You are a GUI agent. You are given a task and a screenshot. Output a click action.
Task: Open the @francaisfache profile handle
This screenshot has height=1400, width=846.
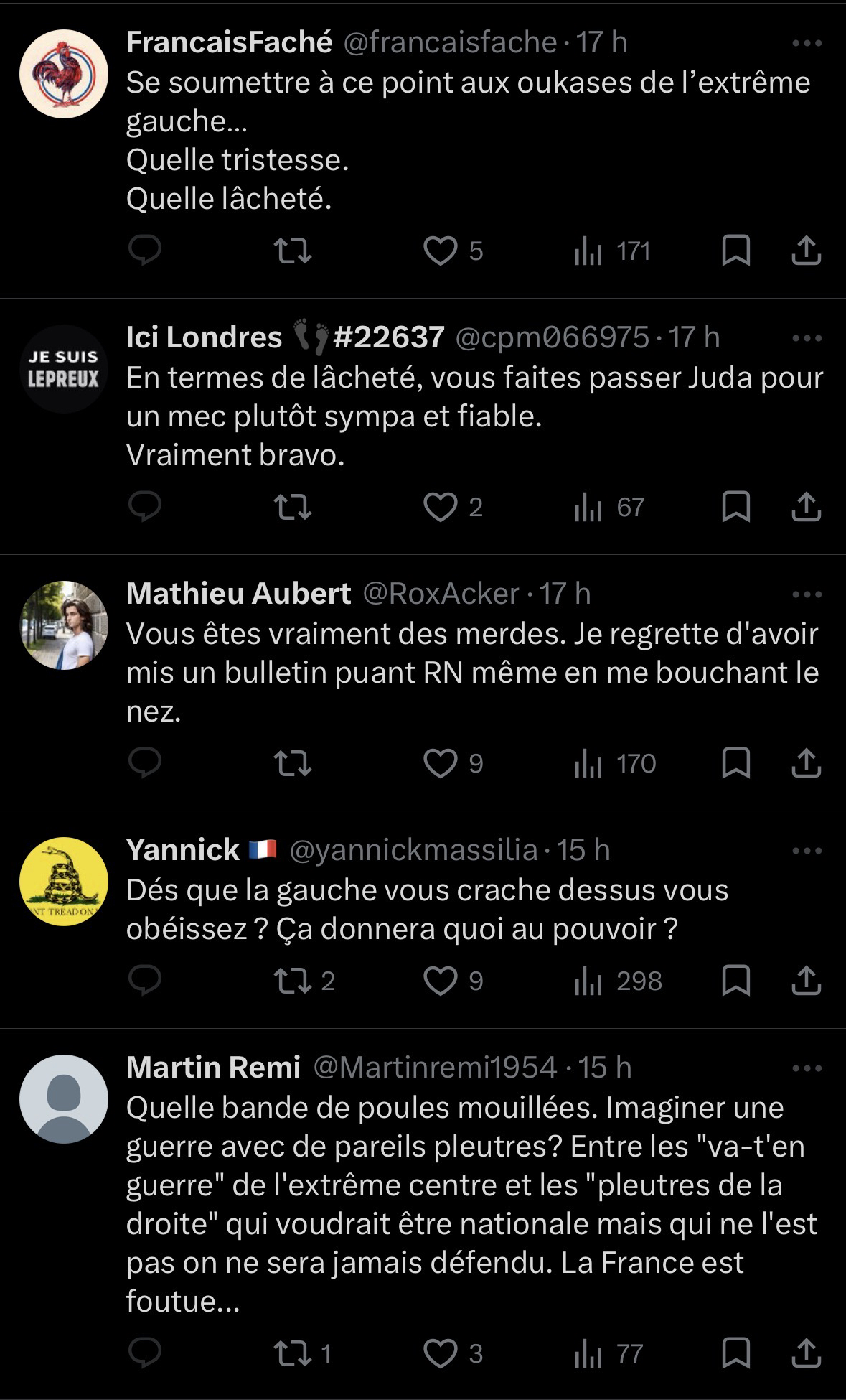(450, 43)
